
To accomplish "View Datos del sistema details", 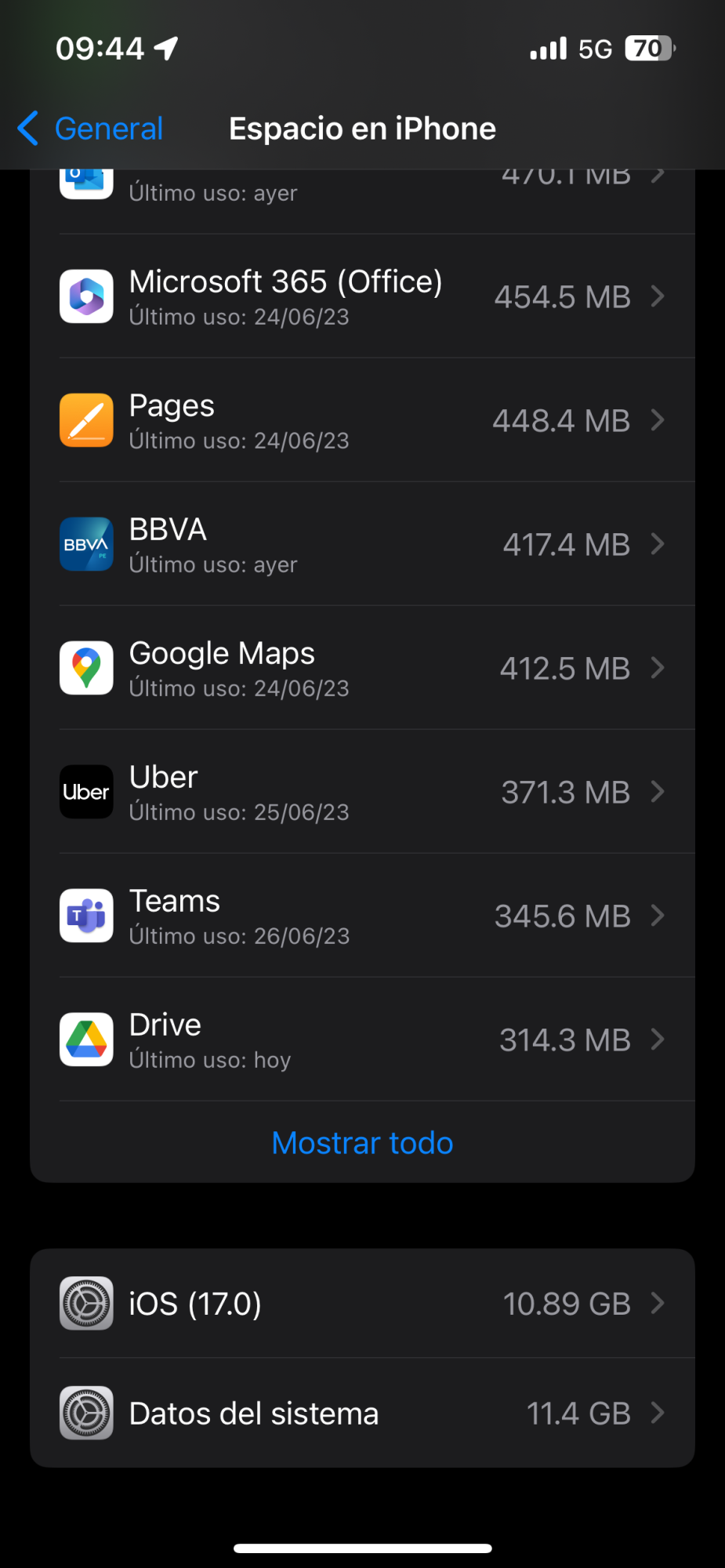I will (x=362, y=1414).
